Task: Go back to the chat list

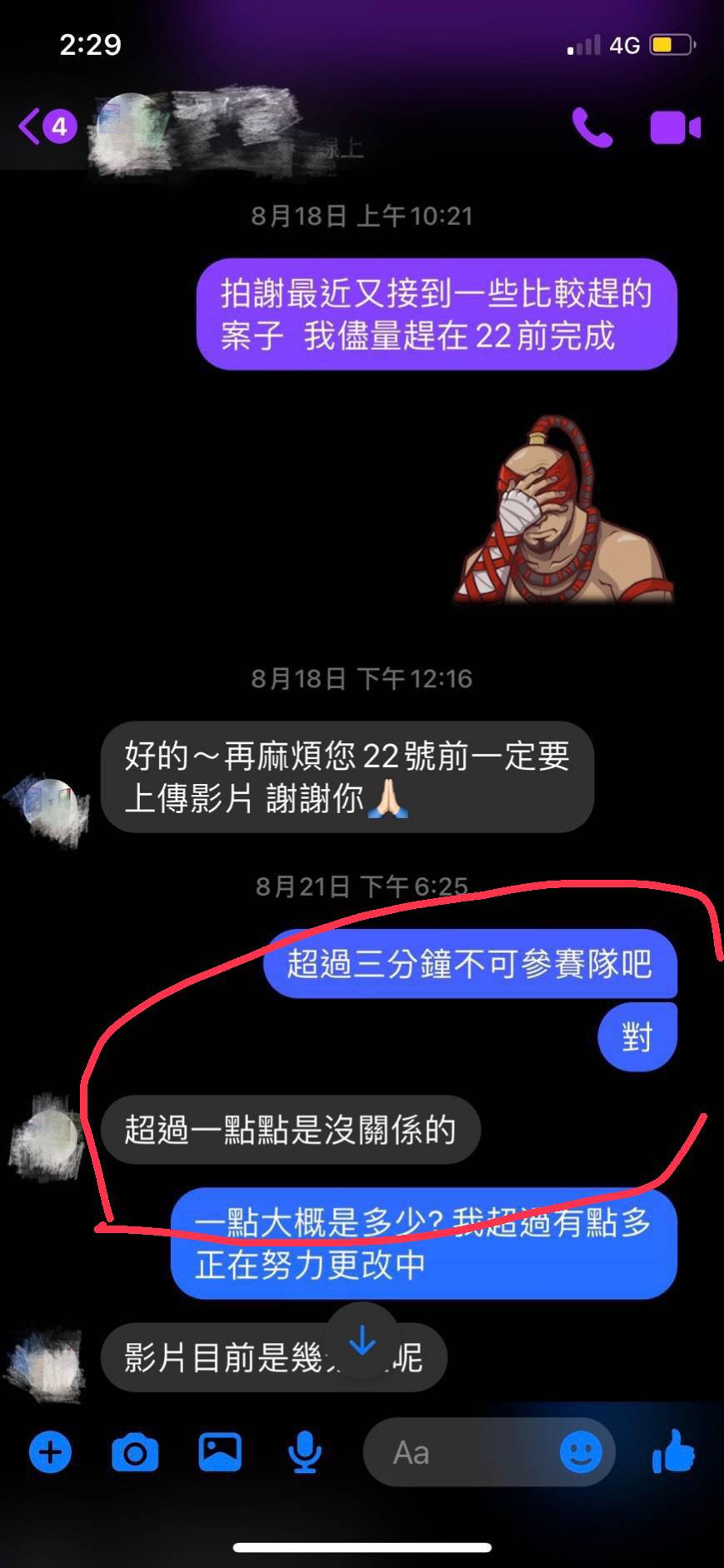Action: [x=32, y=127]
